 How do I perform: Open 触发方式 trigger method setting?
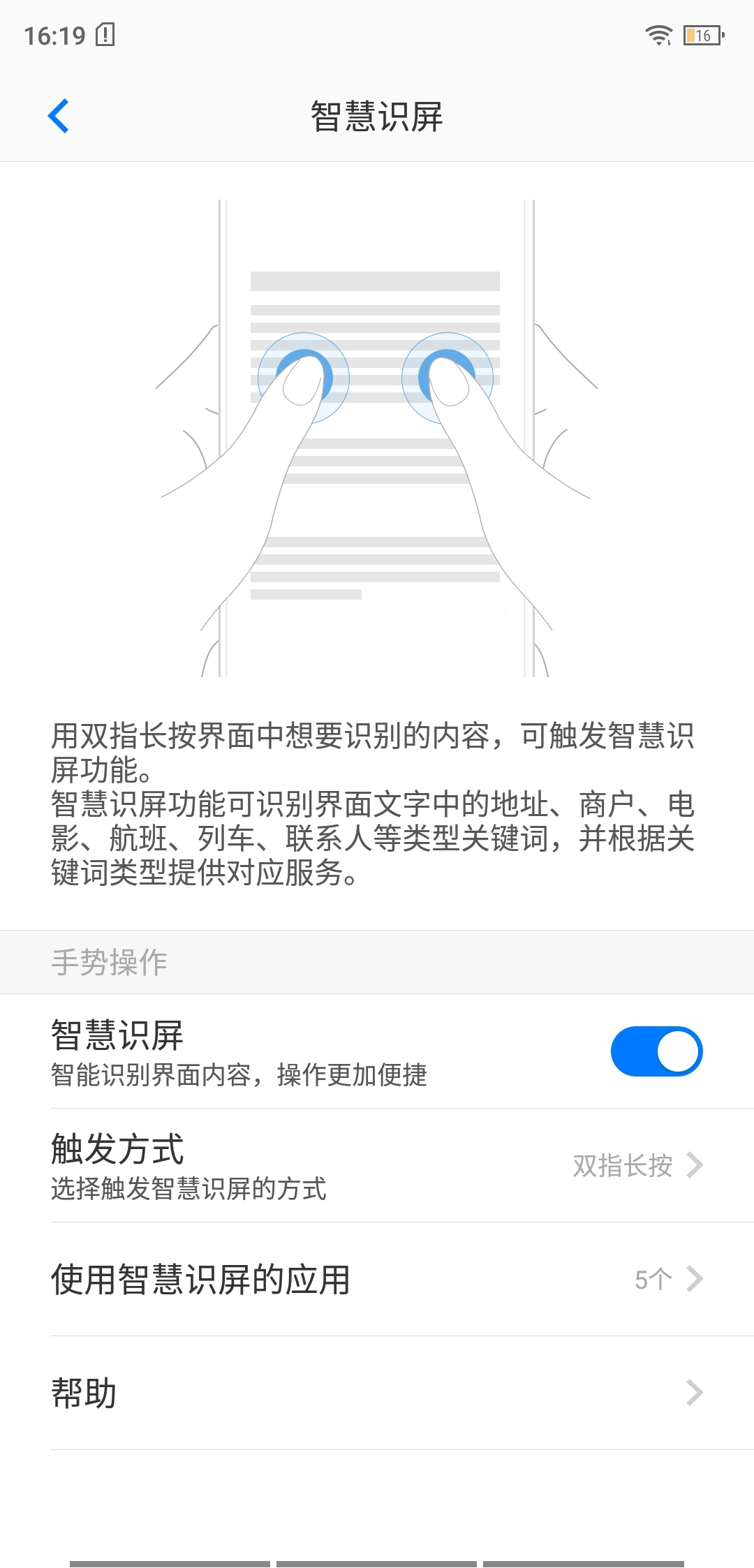tap(377, 1165)
